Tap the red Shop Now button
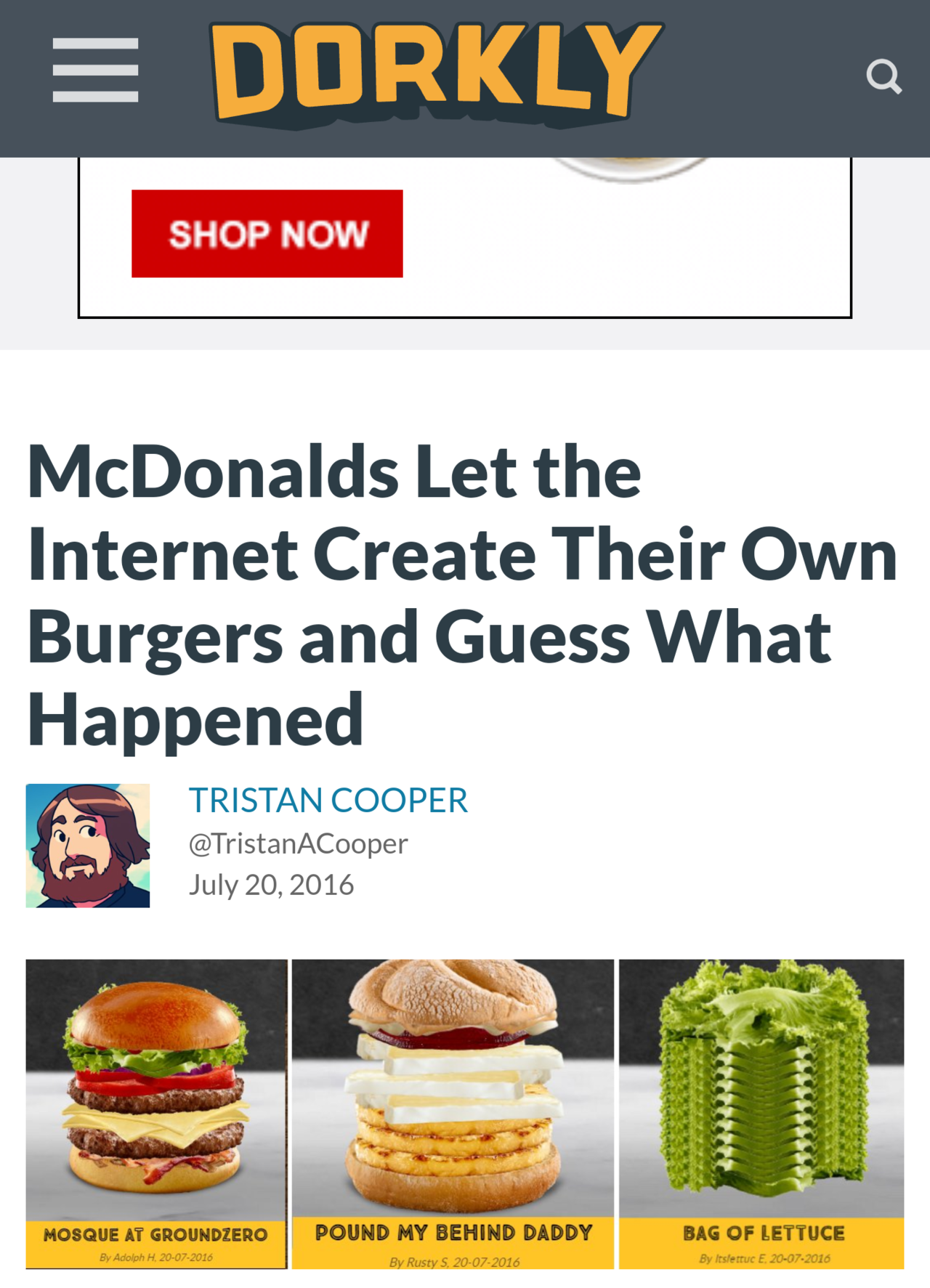Image resolution: width=930 pixels, height=1288 pixels. pos(267,234)
